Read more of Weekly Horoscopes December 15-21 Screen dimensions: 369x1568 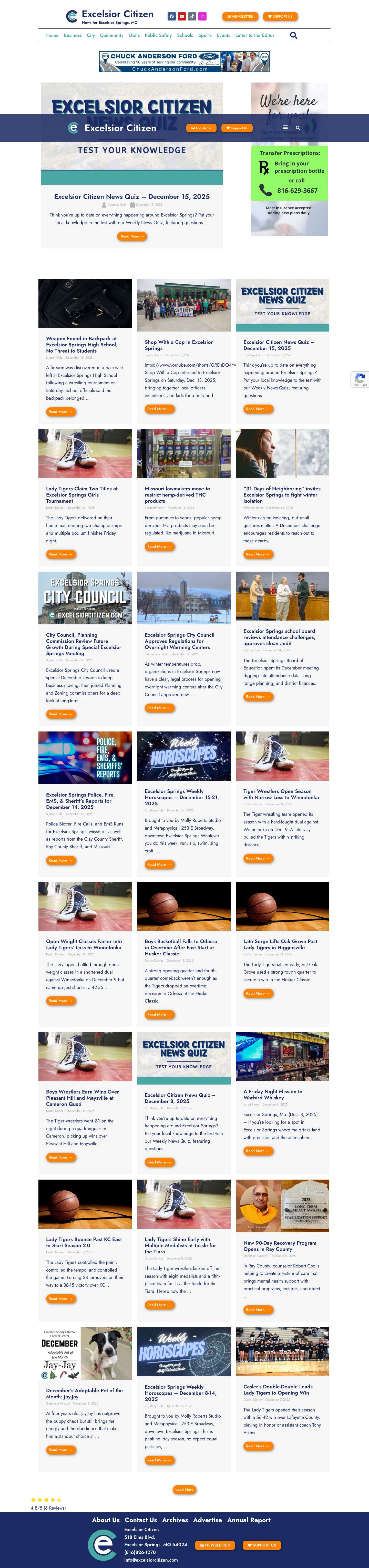point(160,864)
